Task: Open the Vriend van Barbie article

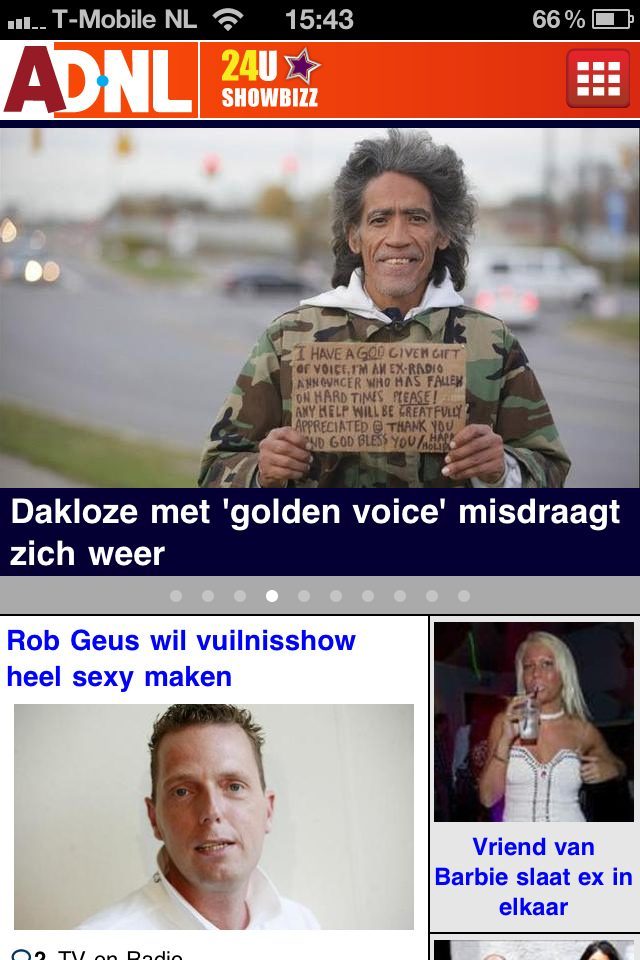Action: 533,876
